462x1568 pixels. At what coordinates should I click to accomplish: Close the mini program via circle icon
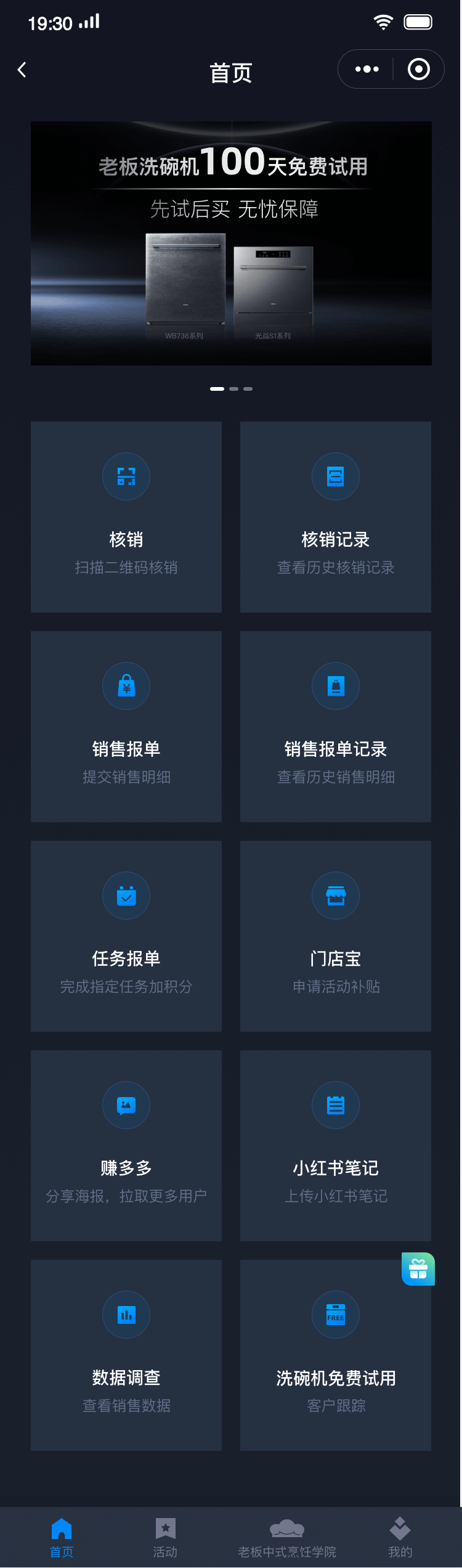pos(419,70)
